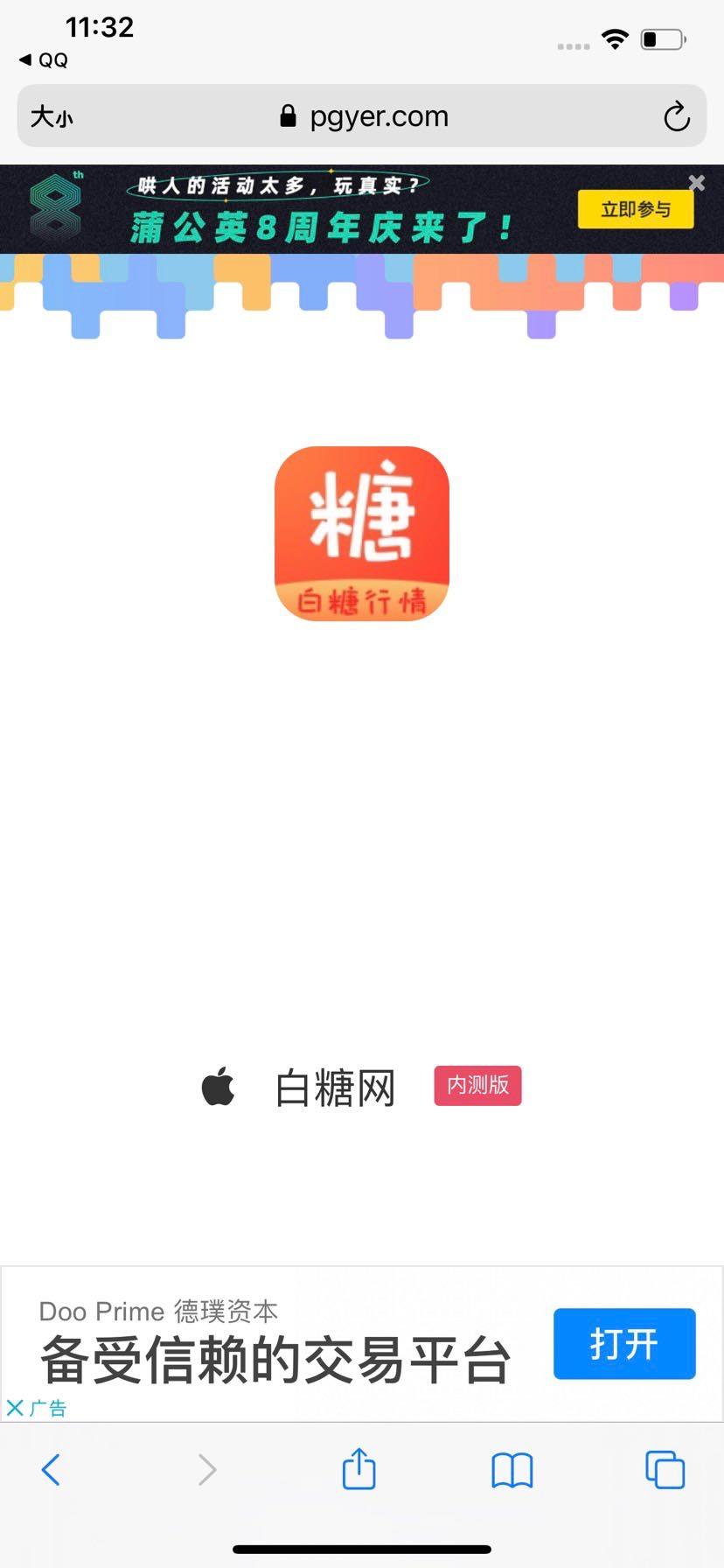Open the Doo Prime ad
724x1568 pixels.
point(623,1343)
